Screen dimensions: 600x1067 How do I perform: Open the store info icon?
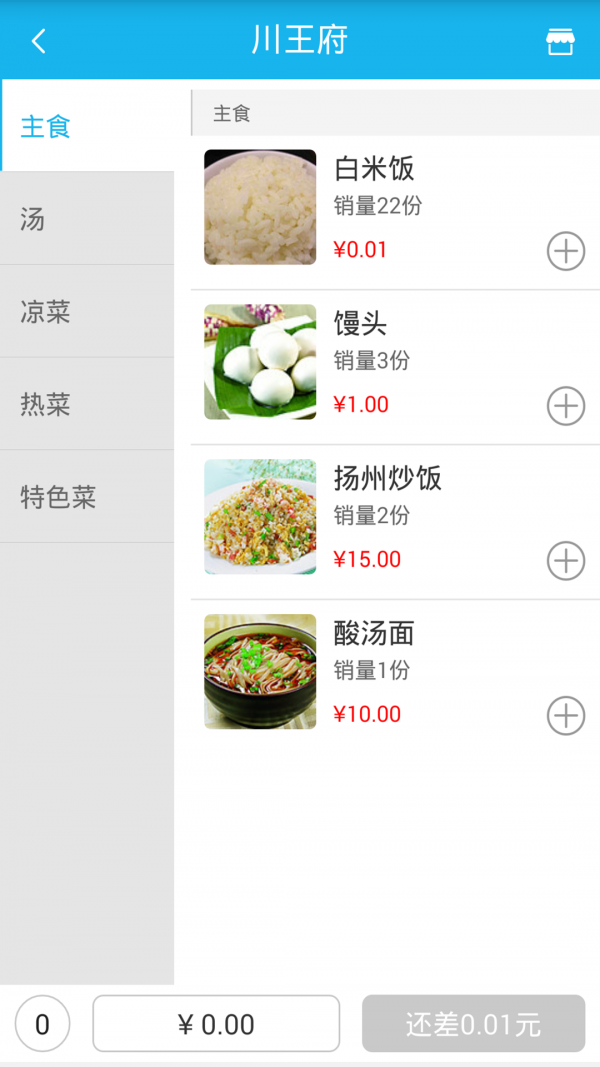tap(560, 41)
